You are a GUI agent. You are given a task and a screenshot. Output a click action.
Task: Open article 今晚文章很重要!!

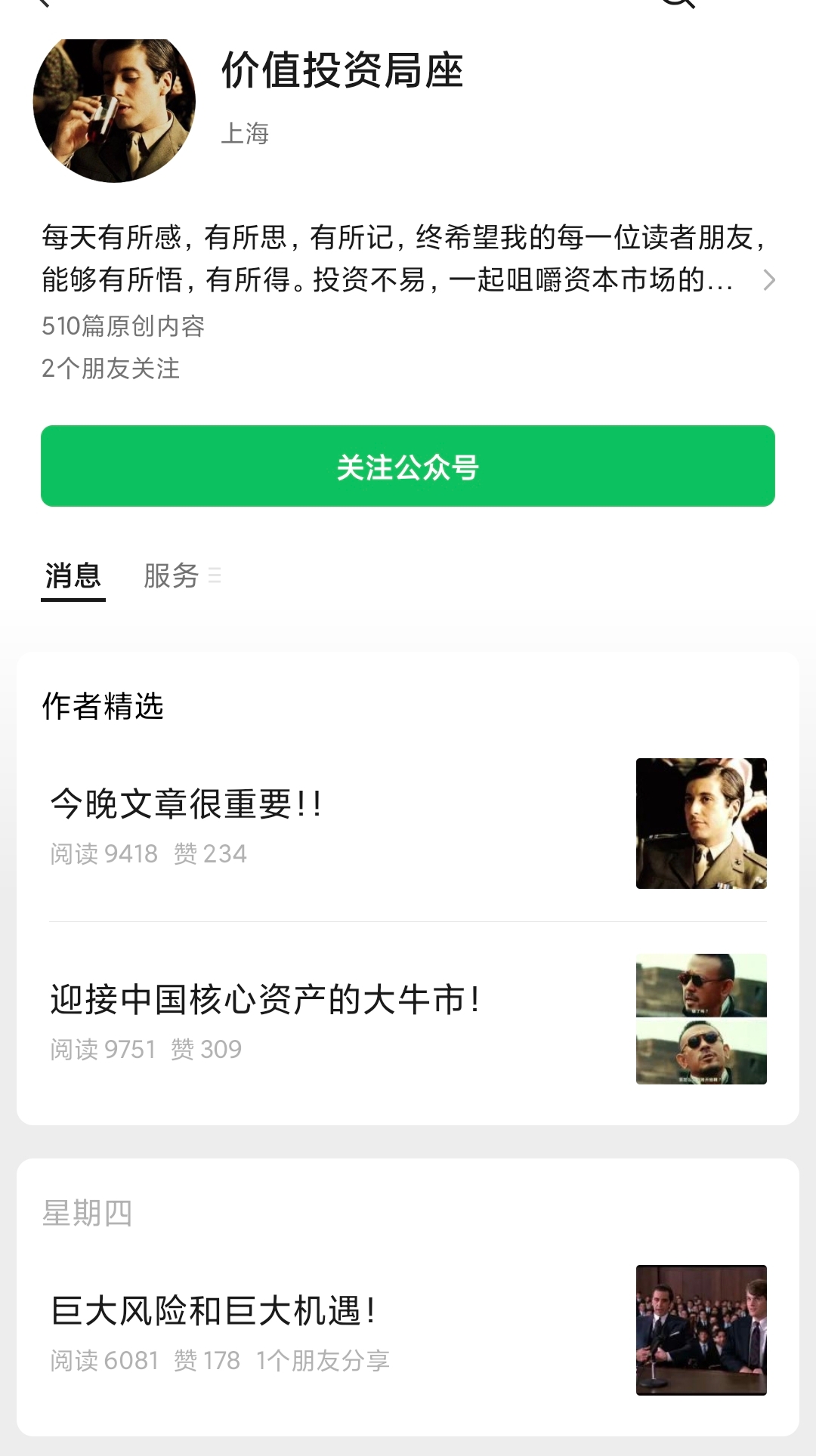[186, 804]
